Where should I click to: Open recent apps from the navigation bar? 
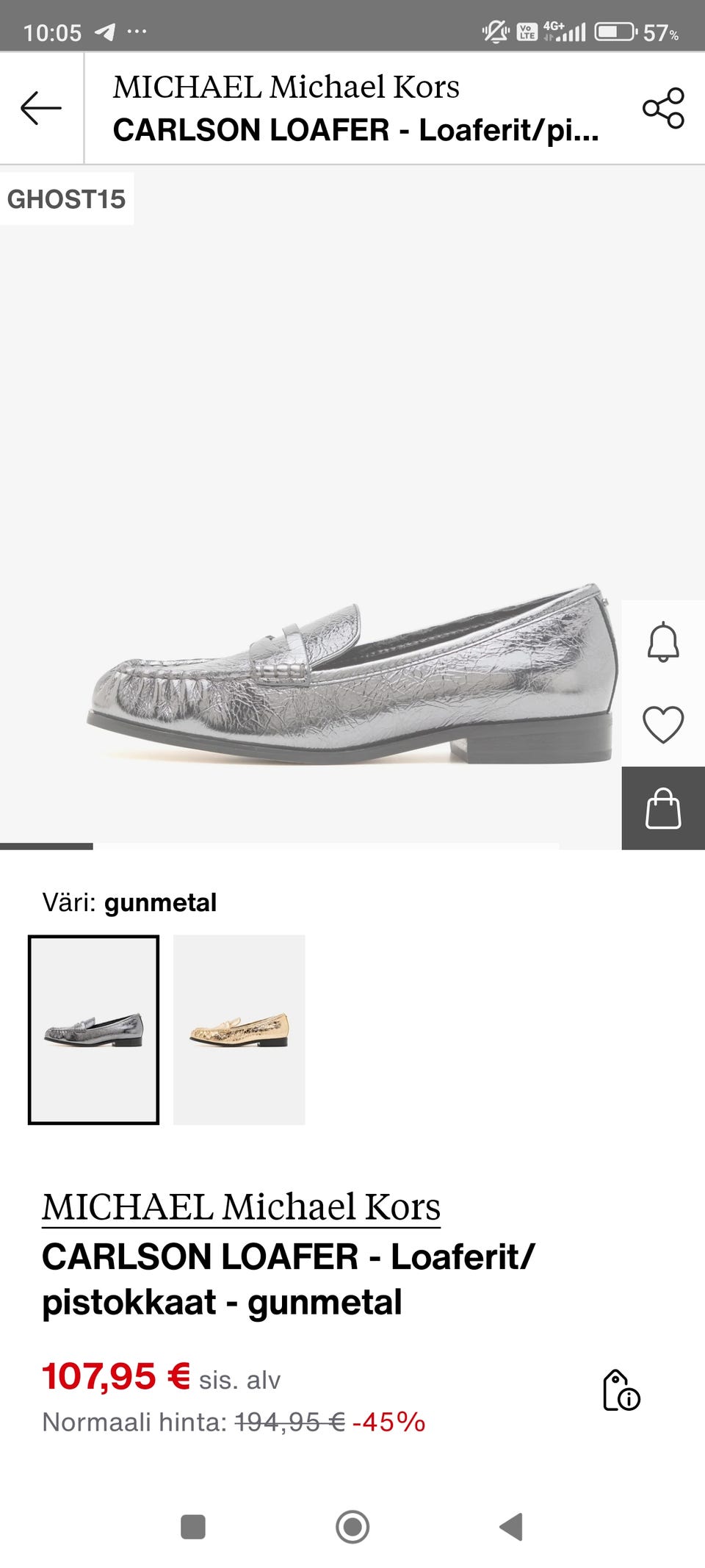point(193,1526)
